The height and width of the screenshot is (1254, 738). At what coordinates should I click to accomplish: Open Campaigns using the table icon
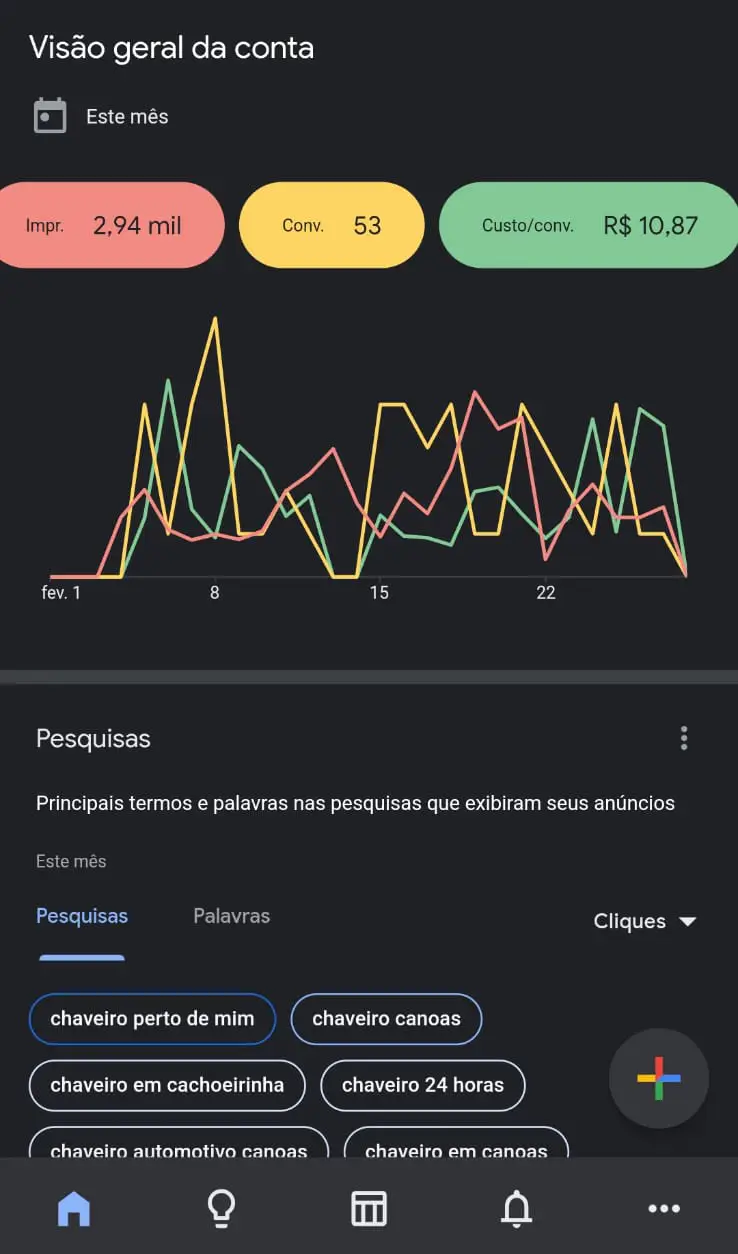tap(369, 1207)
